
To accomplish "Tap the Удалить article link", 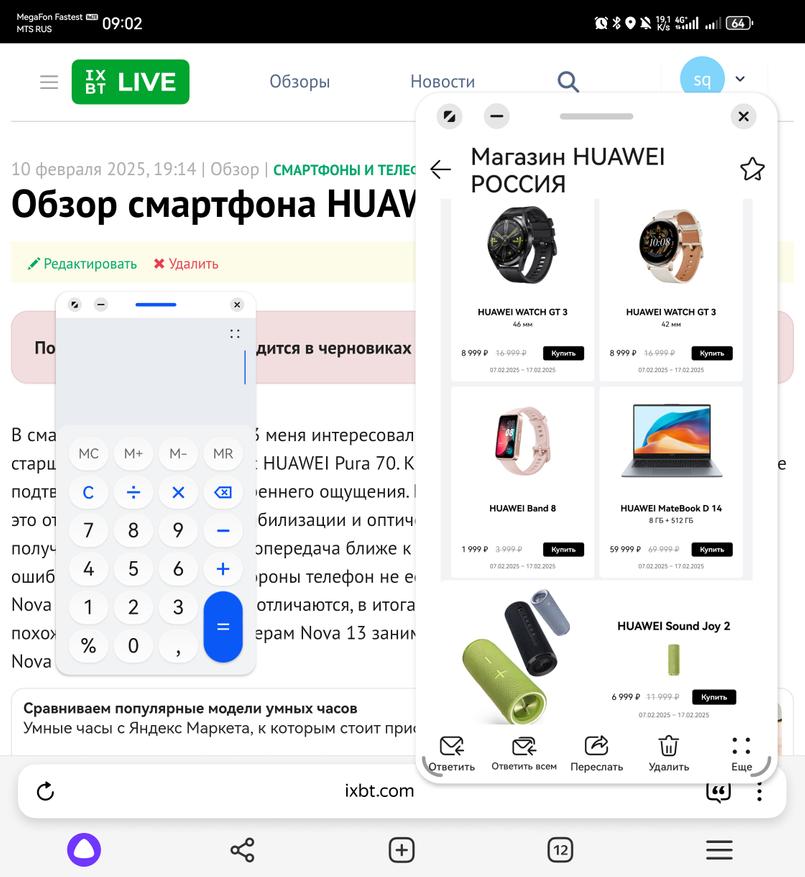I will point(185,264).
